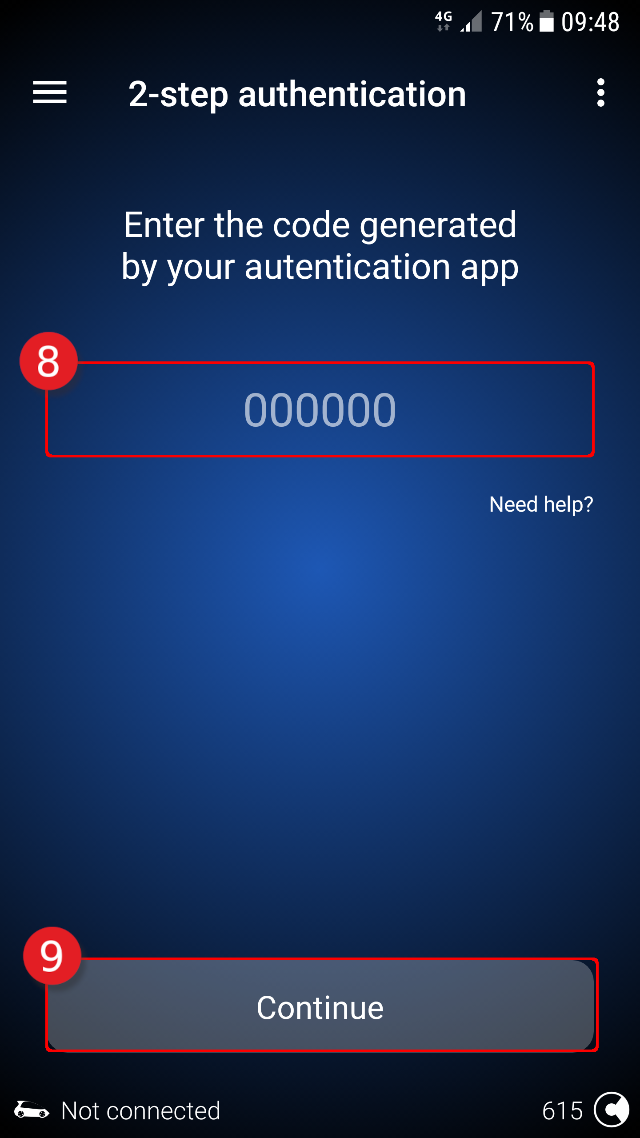Image resolution: width=640 pixels, height=1138 pixels.
Task: Tap Continue to verify the code
Action: click(321, 1006)
